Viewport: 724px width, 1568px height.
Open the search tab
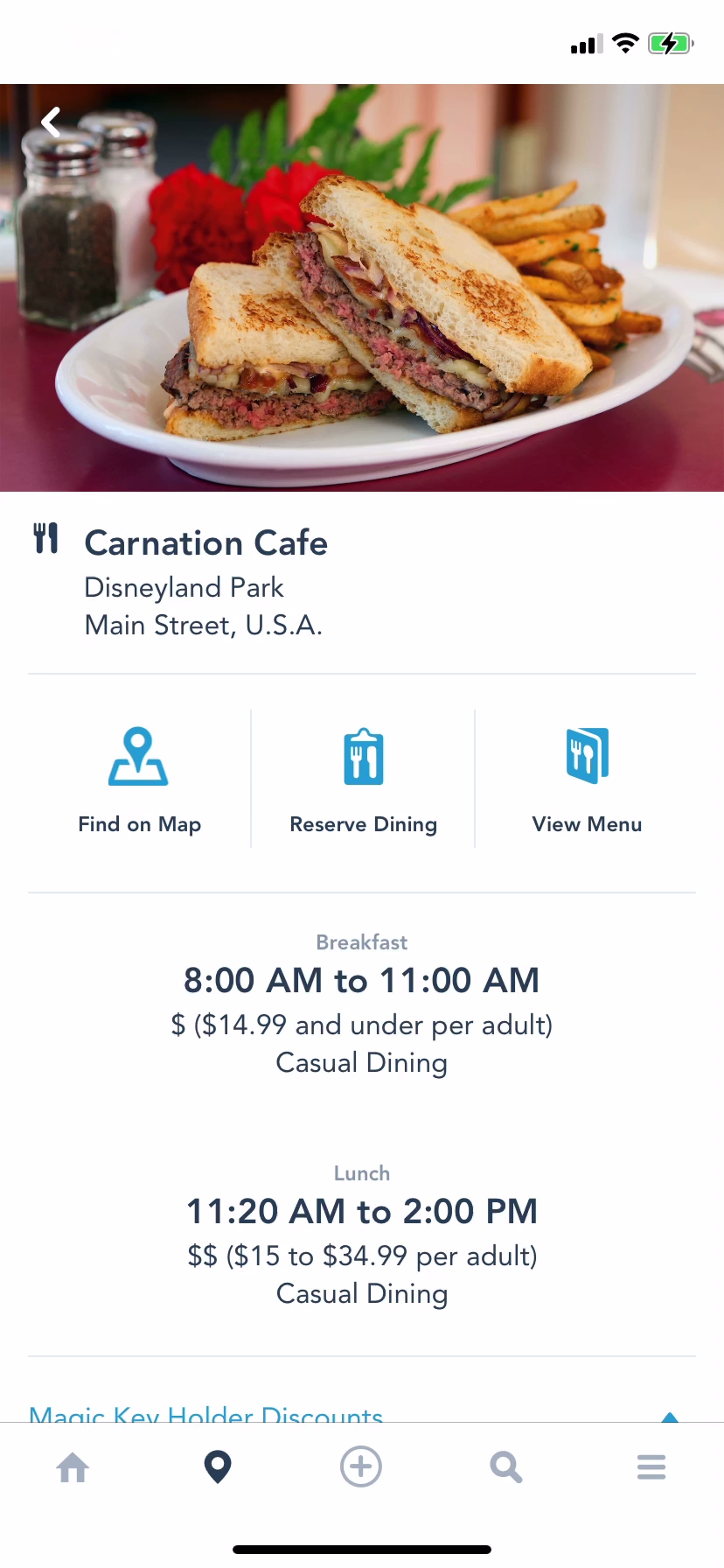[x=505, y=1467]
